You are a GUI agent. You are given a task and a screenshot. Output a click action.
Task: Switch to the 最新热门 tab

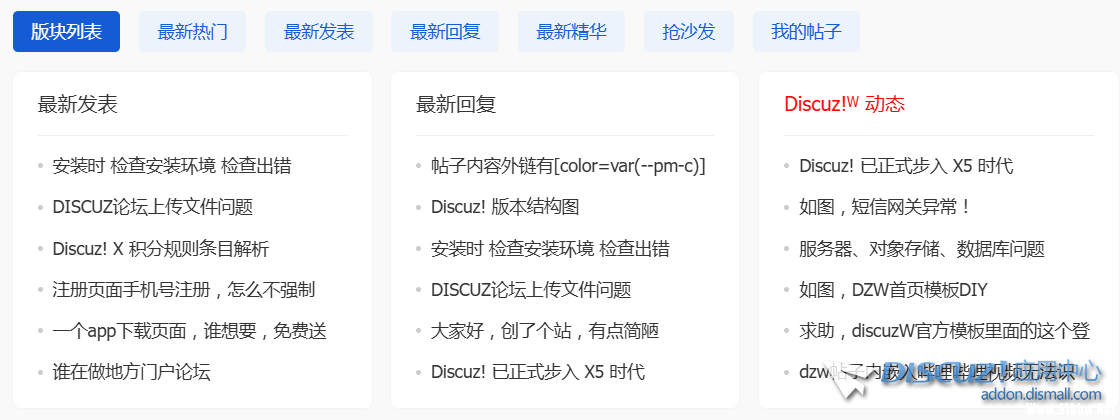click(x=192, y=32)
